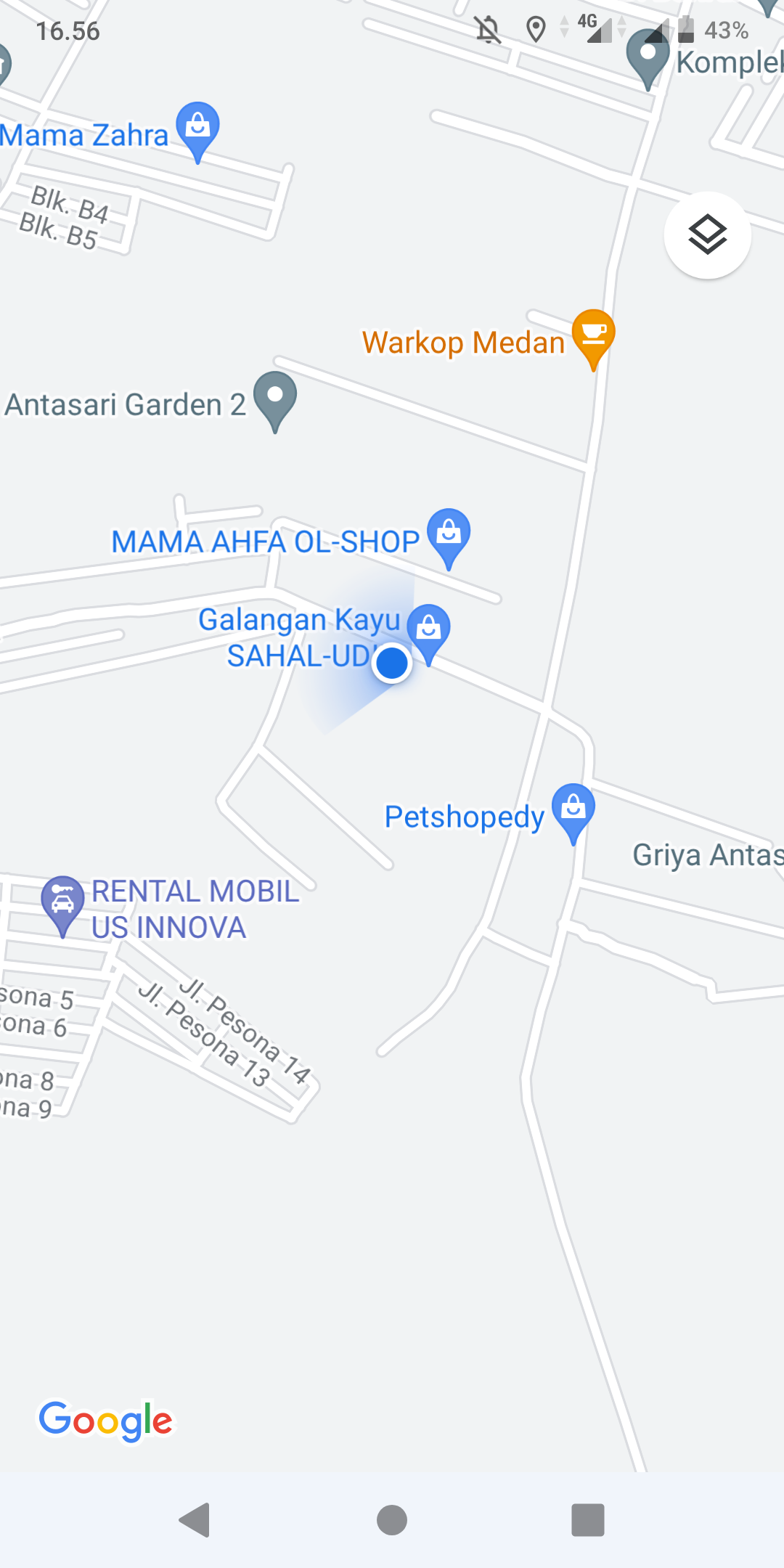Return to the home screen
Viewport: 784px width, 1568px height.
click(392, 1520)
